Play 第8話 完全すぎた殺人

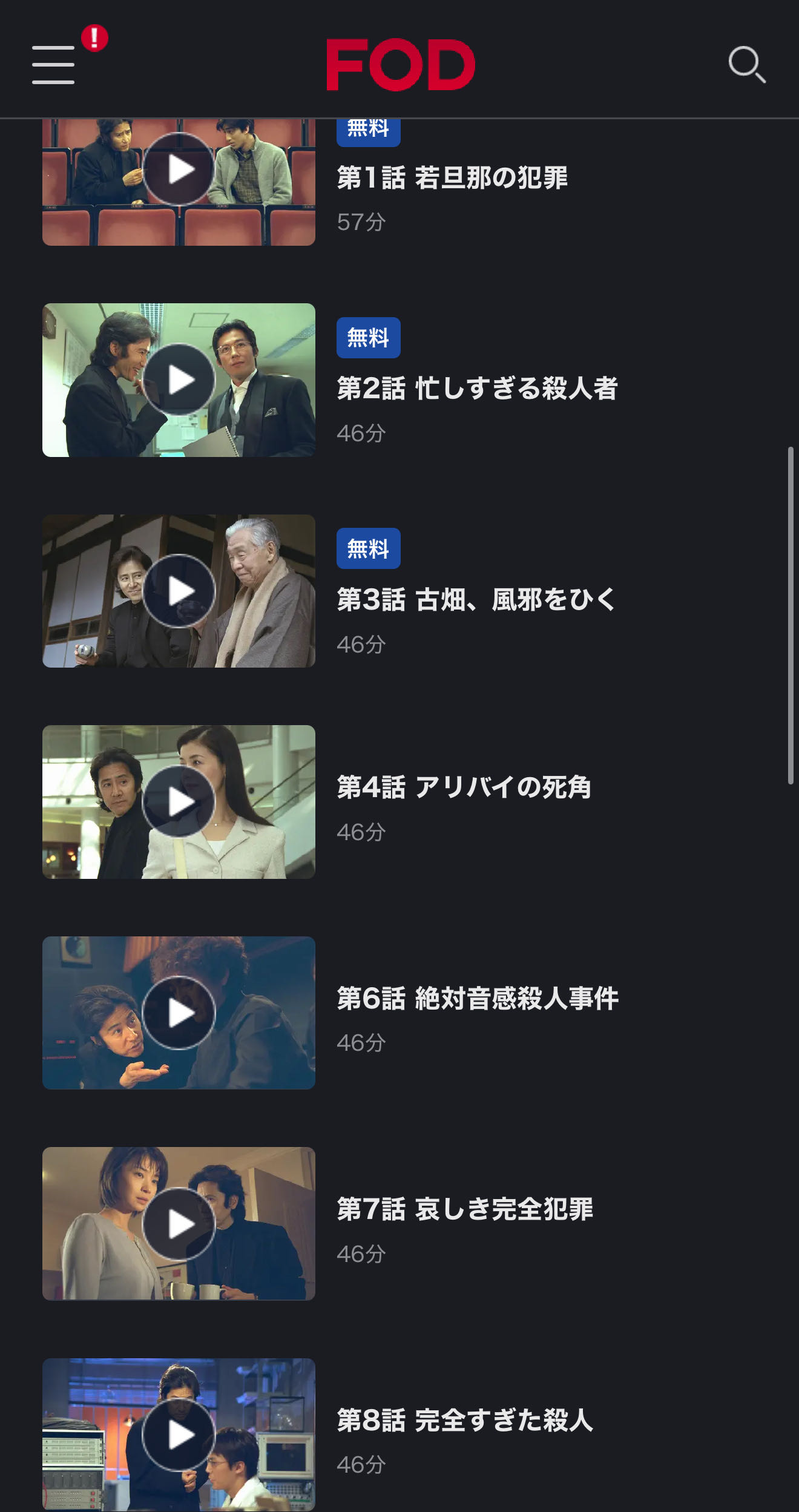tap(179, 1434)
